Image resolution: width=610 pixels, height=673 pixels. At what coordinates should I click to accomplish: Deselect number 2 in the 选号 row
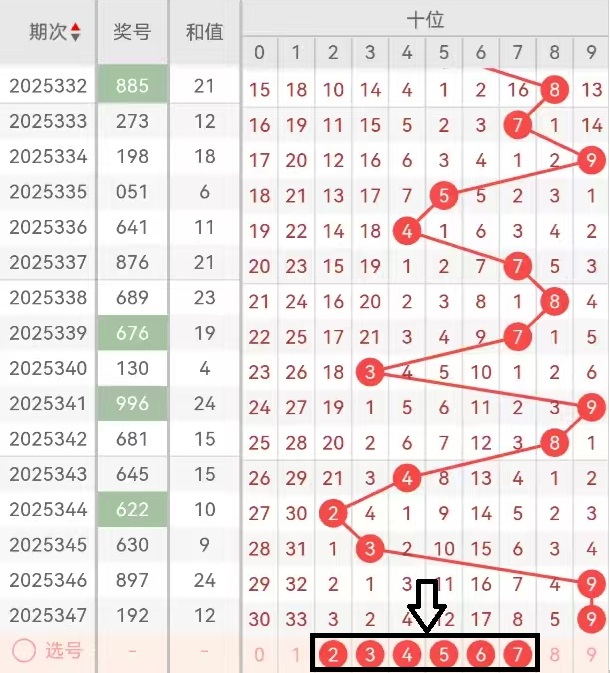(x=333, y=655)
